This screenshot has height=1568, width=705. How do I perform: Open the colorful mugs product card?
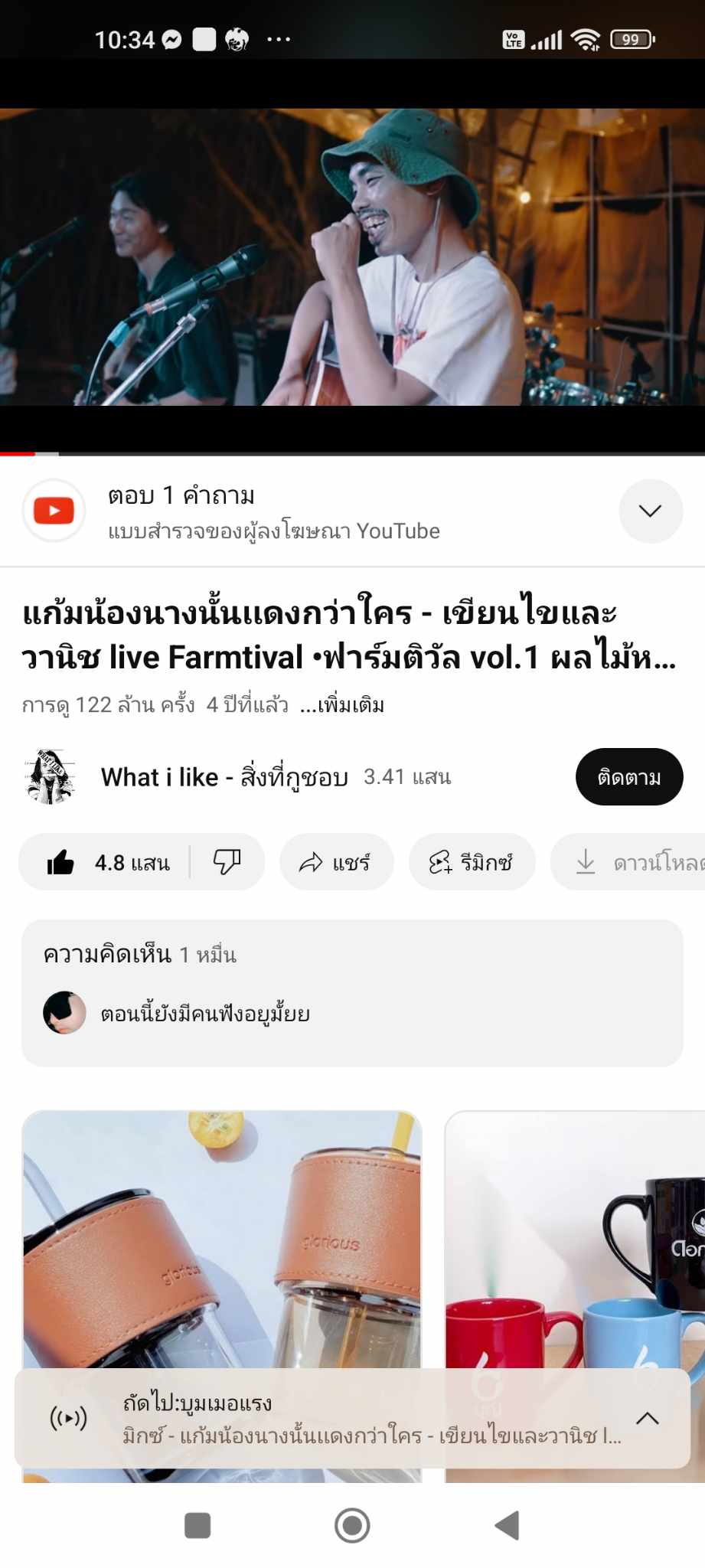[x=574, y=1236]
